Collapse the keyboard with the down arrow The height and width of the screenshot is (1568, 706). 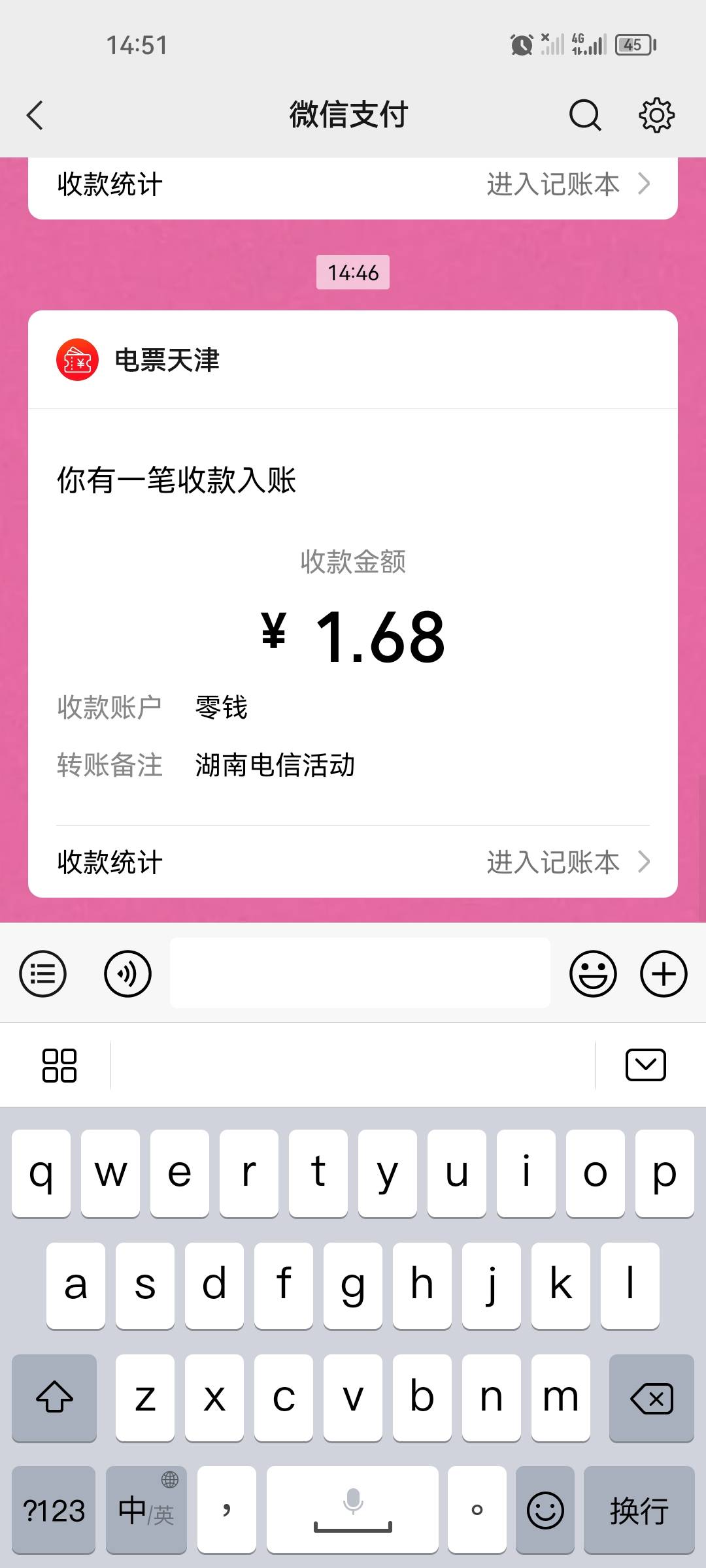click(x=646, y=1066)
